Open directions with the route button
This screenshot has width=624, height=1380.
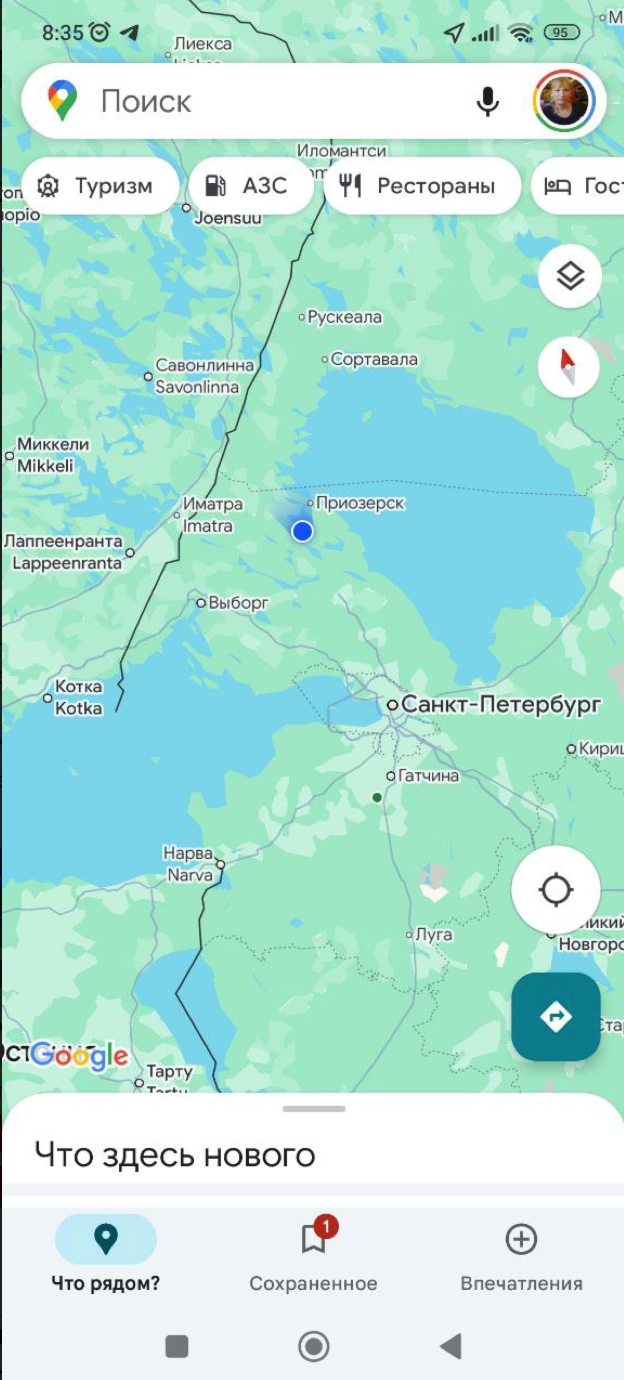[556, 1017]
